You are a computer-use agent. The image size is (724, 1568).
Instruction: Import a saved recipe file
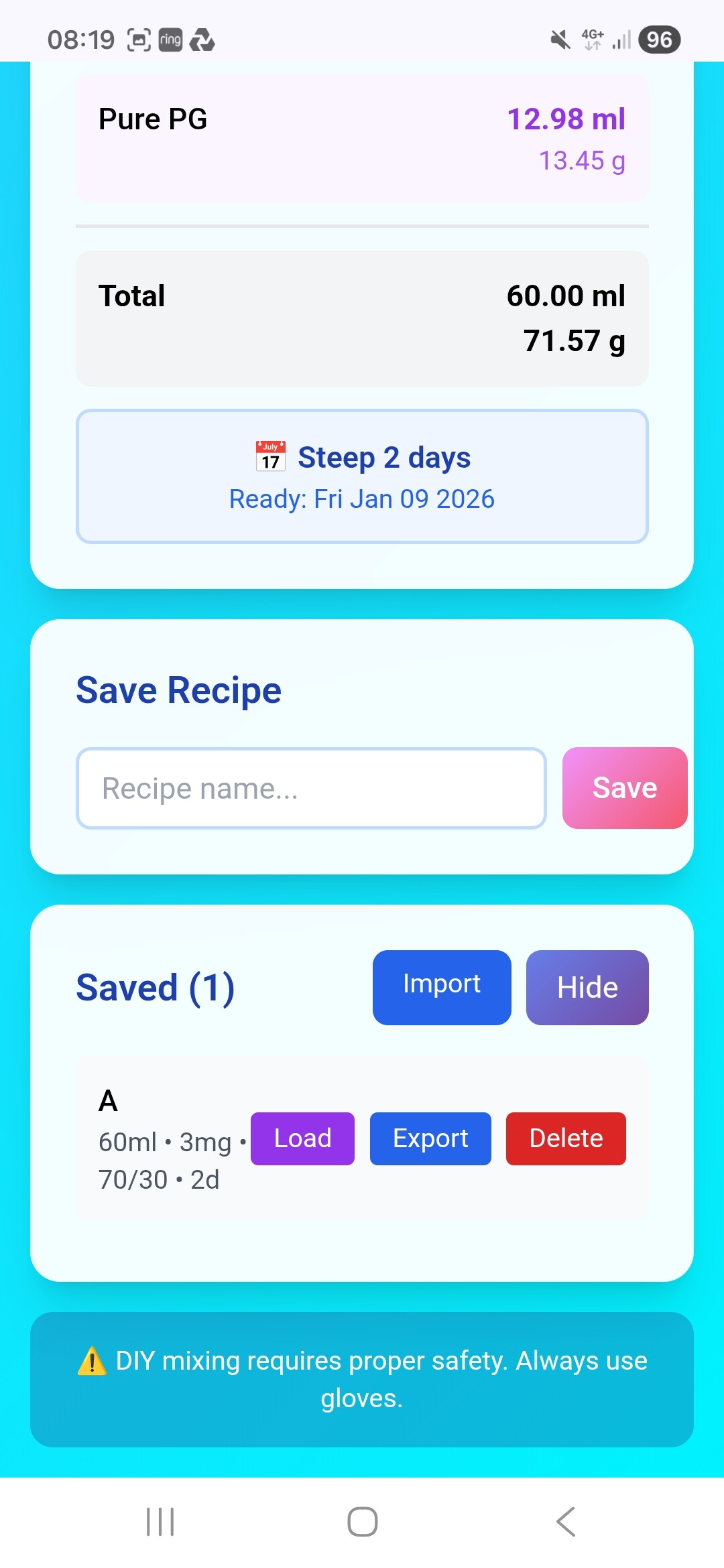[442, 987]
